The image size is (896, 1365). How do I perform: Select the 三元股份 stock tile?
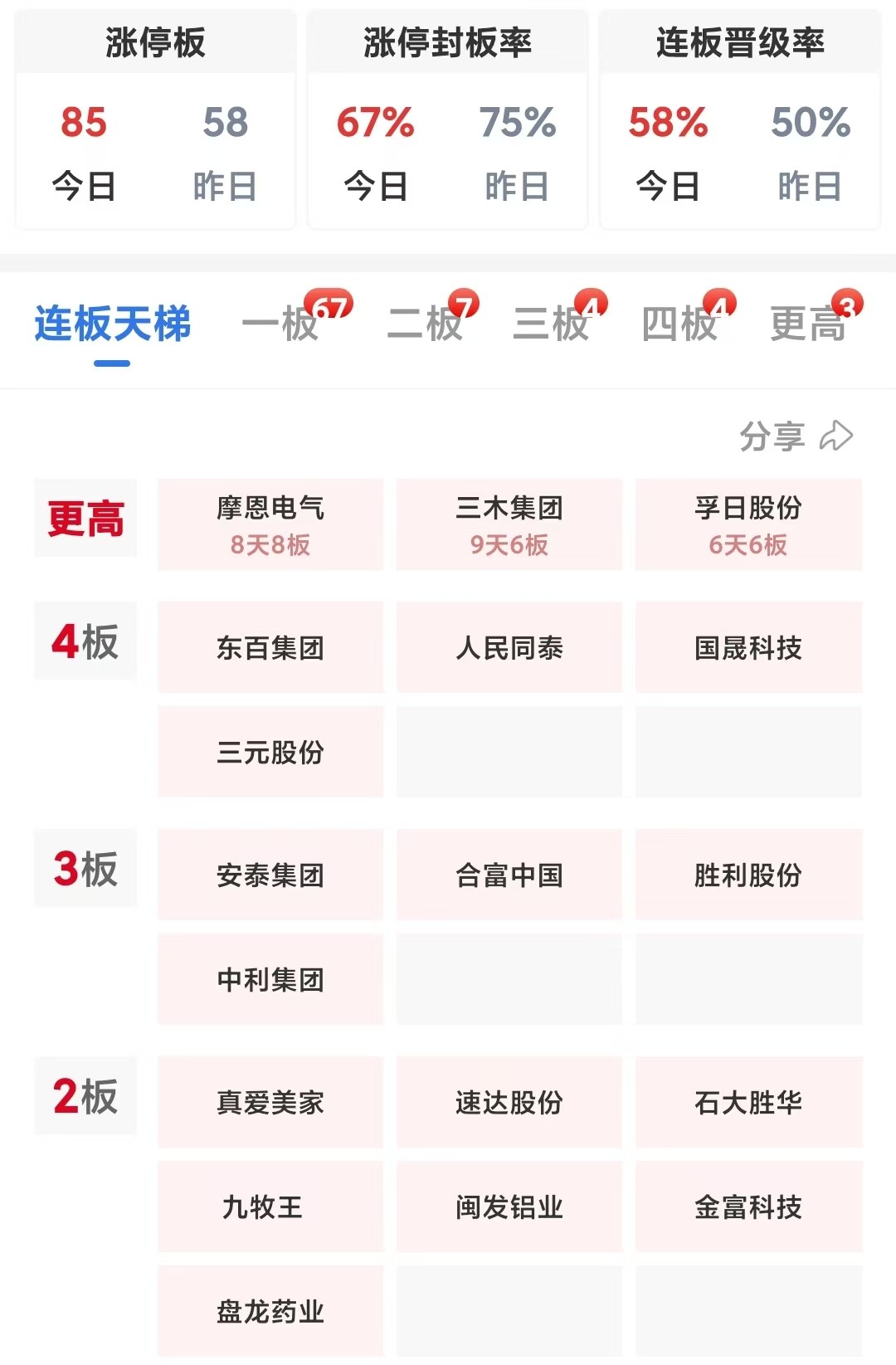click(270, 752)
